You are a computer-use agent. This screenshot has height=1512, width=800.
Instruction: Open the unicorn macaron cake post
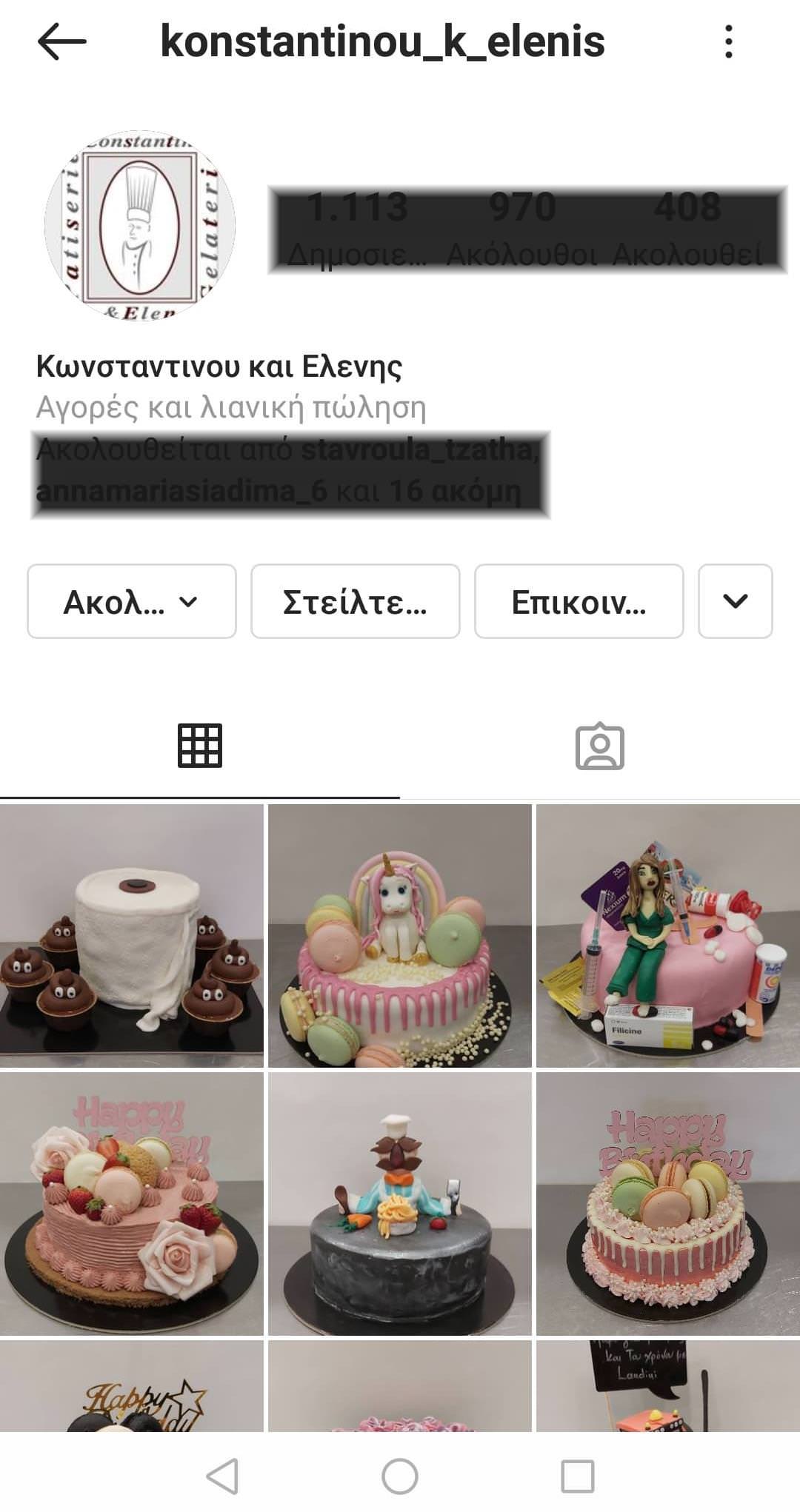[399, 935]
